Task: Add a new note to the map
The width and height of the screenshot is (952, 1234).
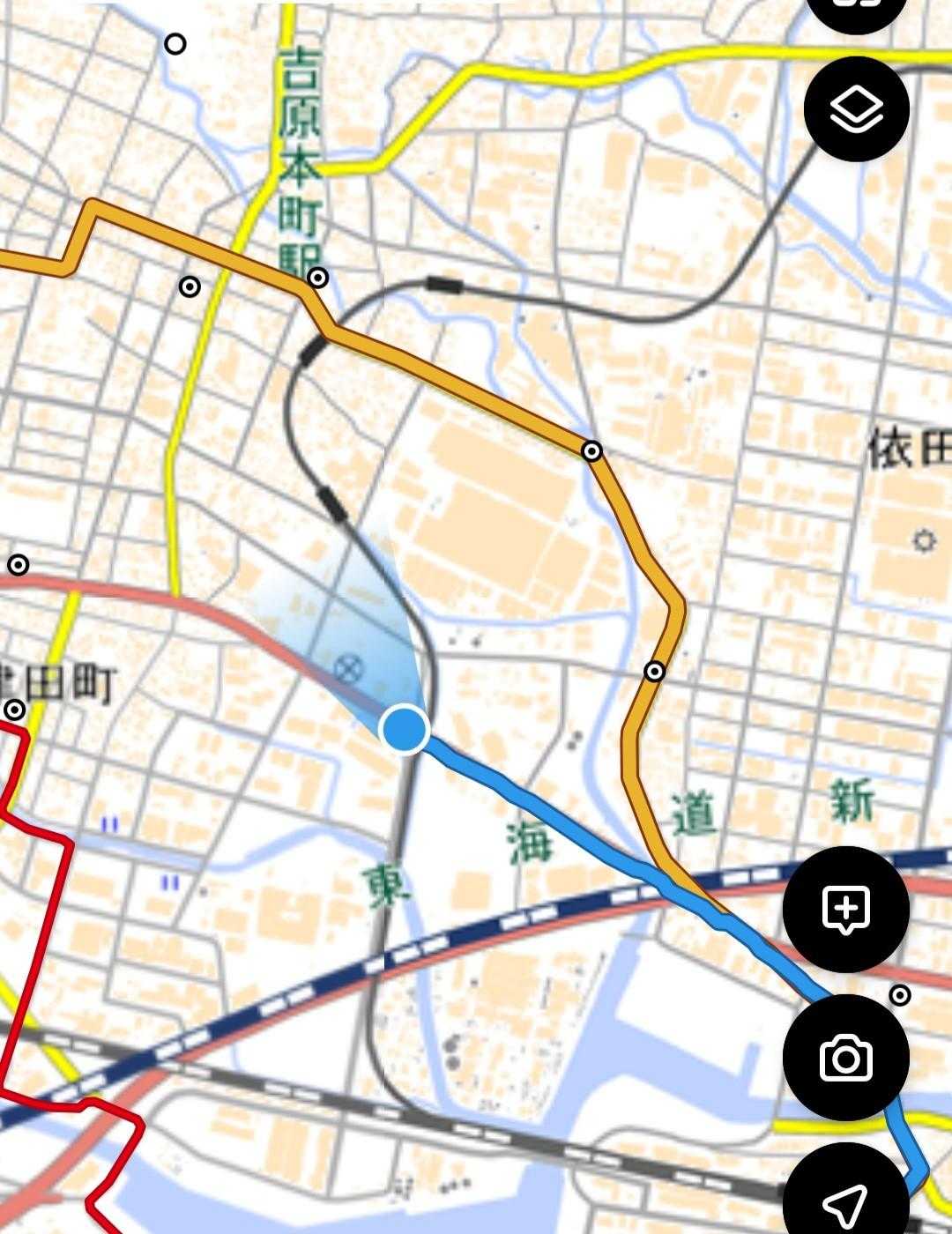Action: tap(845, 909)
